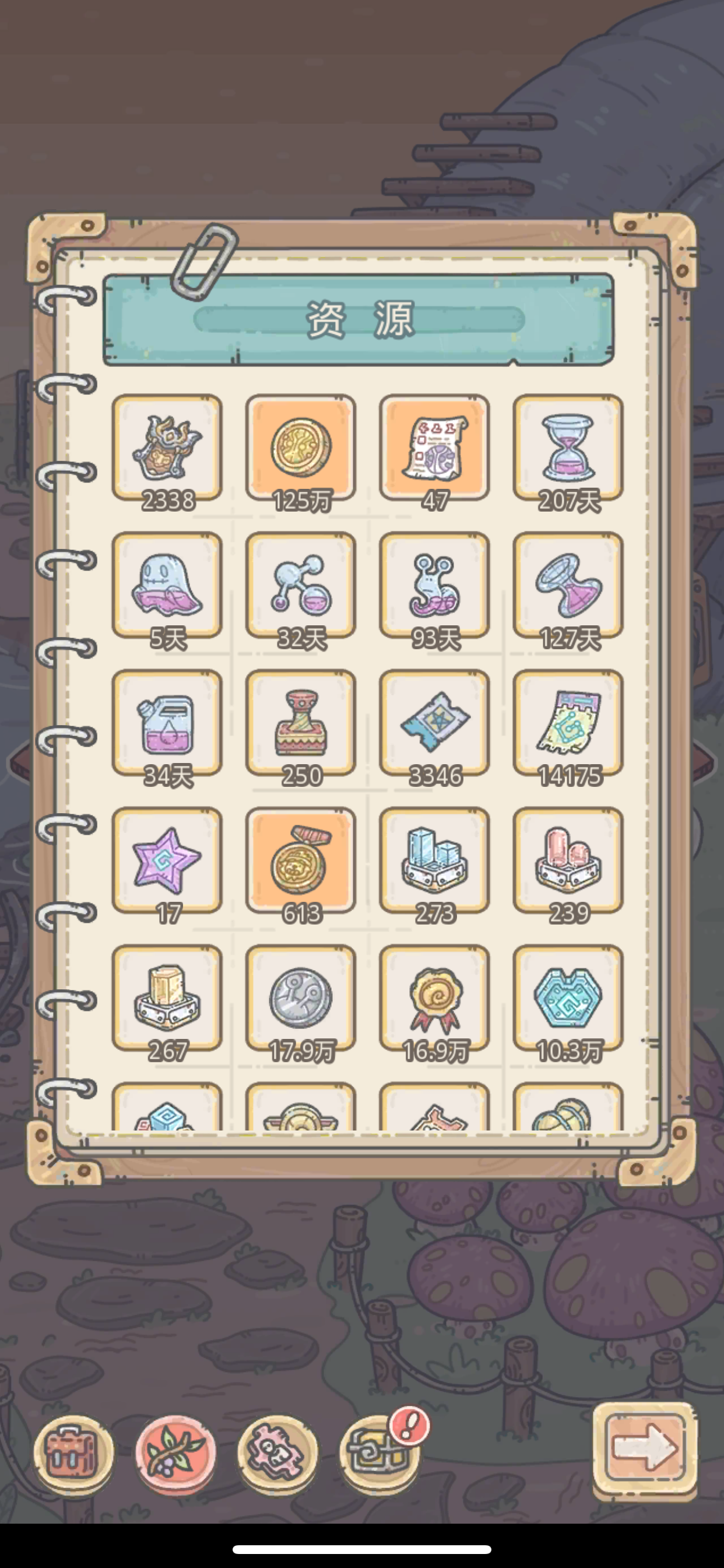Select the ribbon medal resource showing 16.9万

point(434,998)
